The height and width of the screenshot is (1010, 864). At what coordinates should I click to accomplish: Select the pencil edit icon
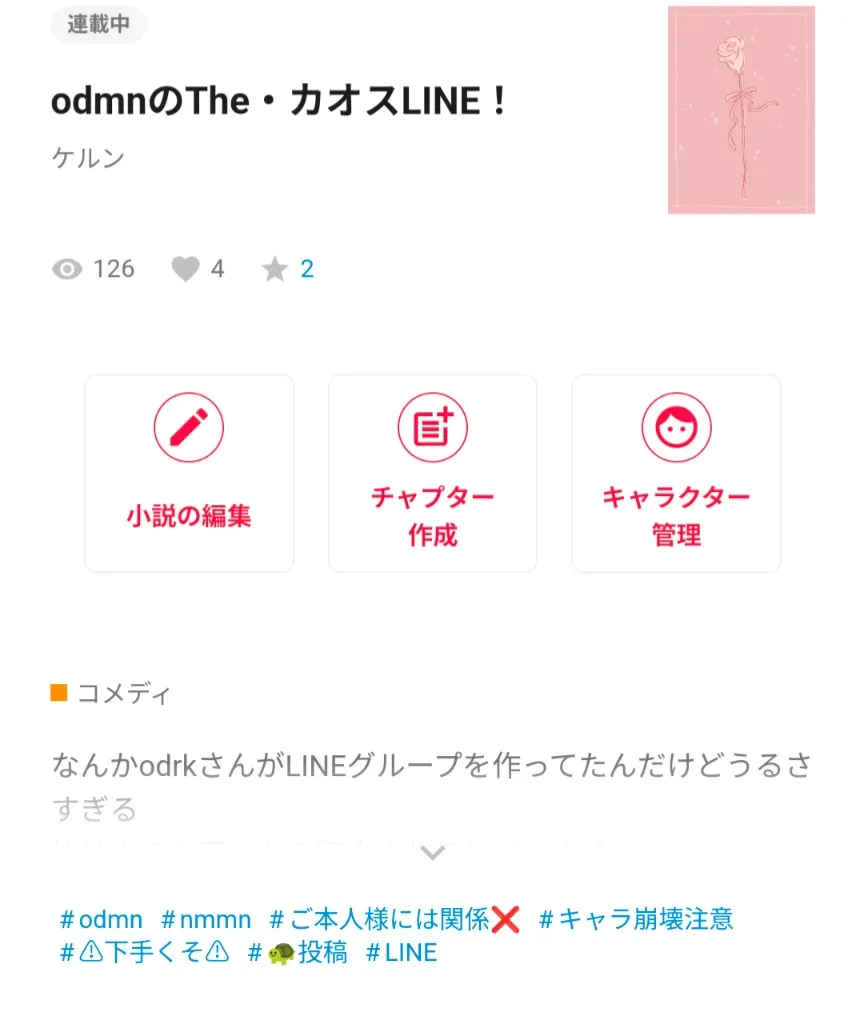coord(189,426)
